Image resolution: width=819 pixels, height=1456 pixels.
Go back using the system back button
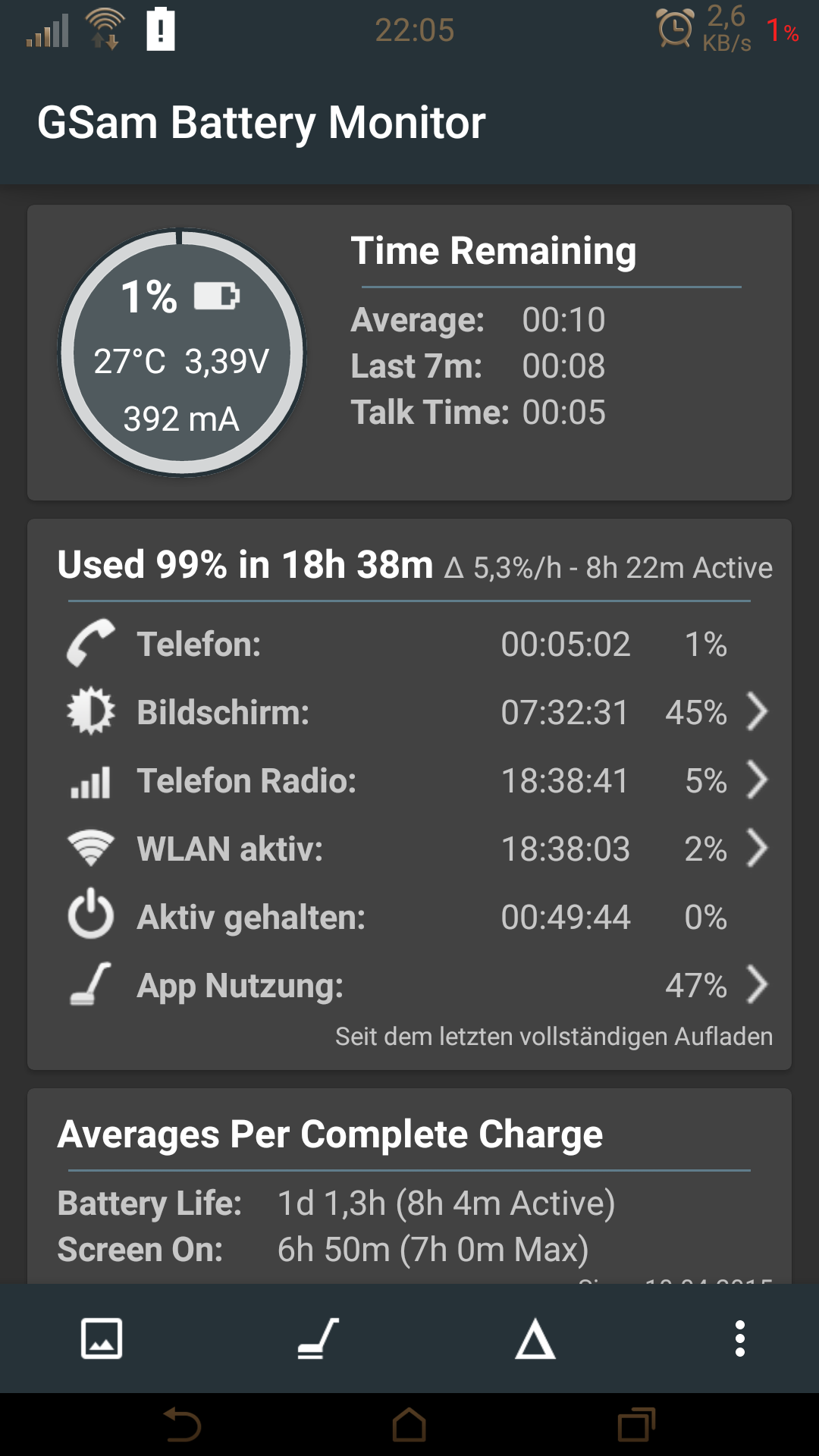[182, 1425]
